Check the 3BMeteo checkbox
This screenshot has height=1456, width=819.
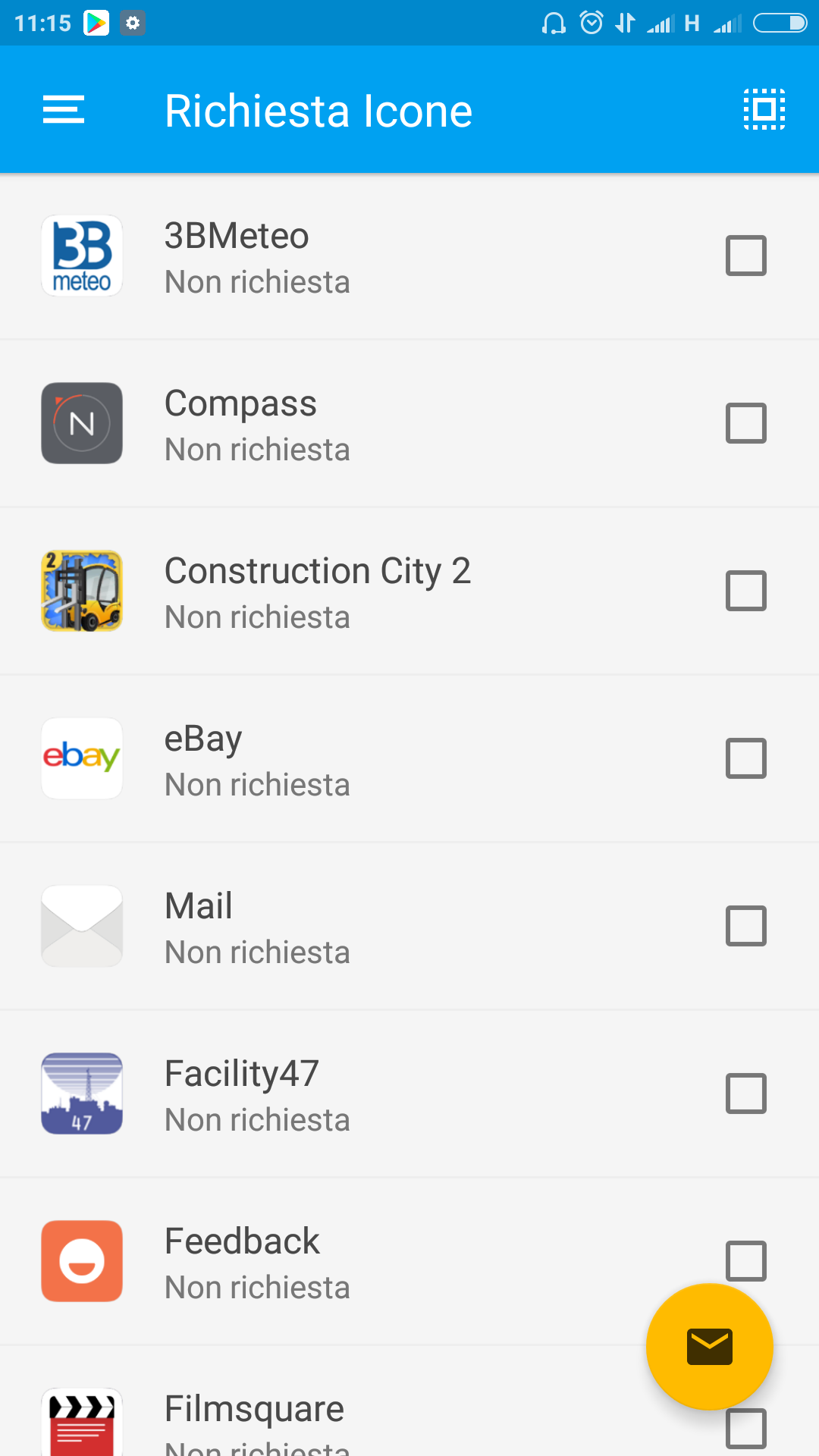pos(746,256)
